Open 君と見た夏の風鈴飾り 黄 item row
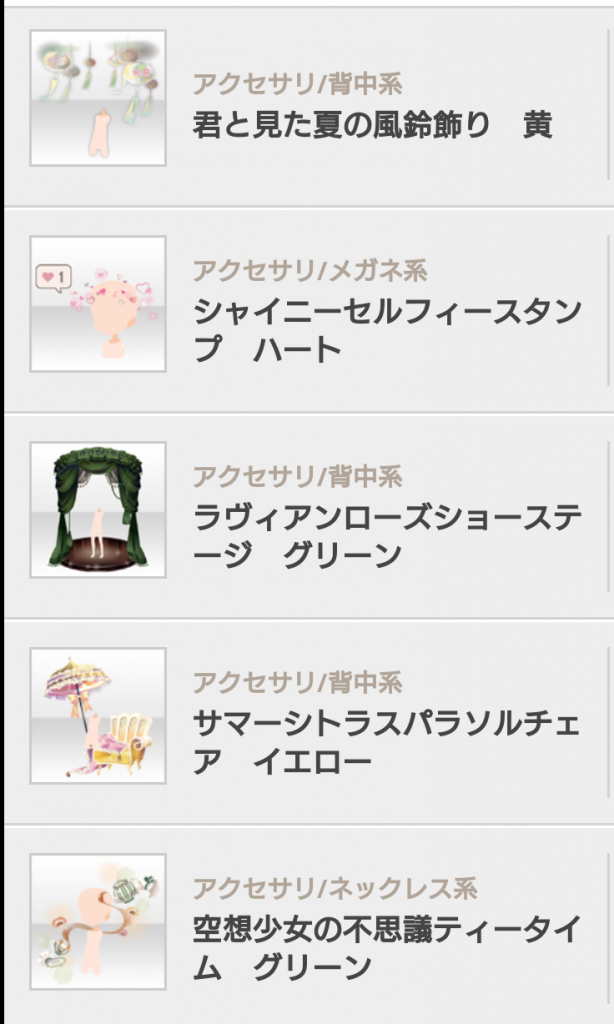The image size is (614, 1024). pyautogui.click(x=370, y=108)
